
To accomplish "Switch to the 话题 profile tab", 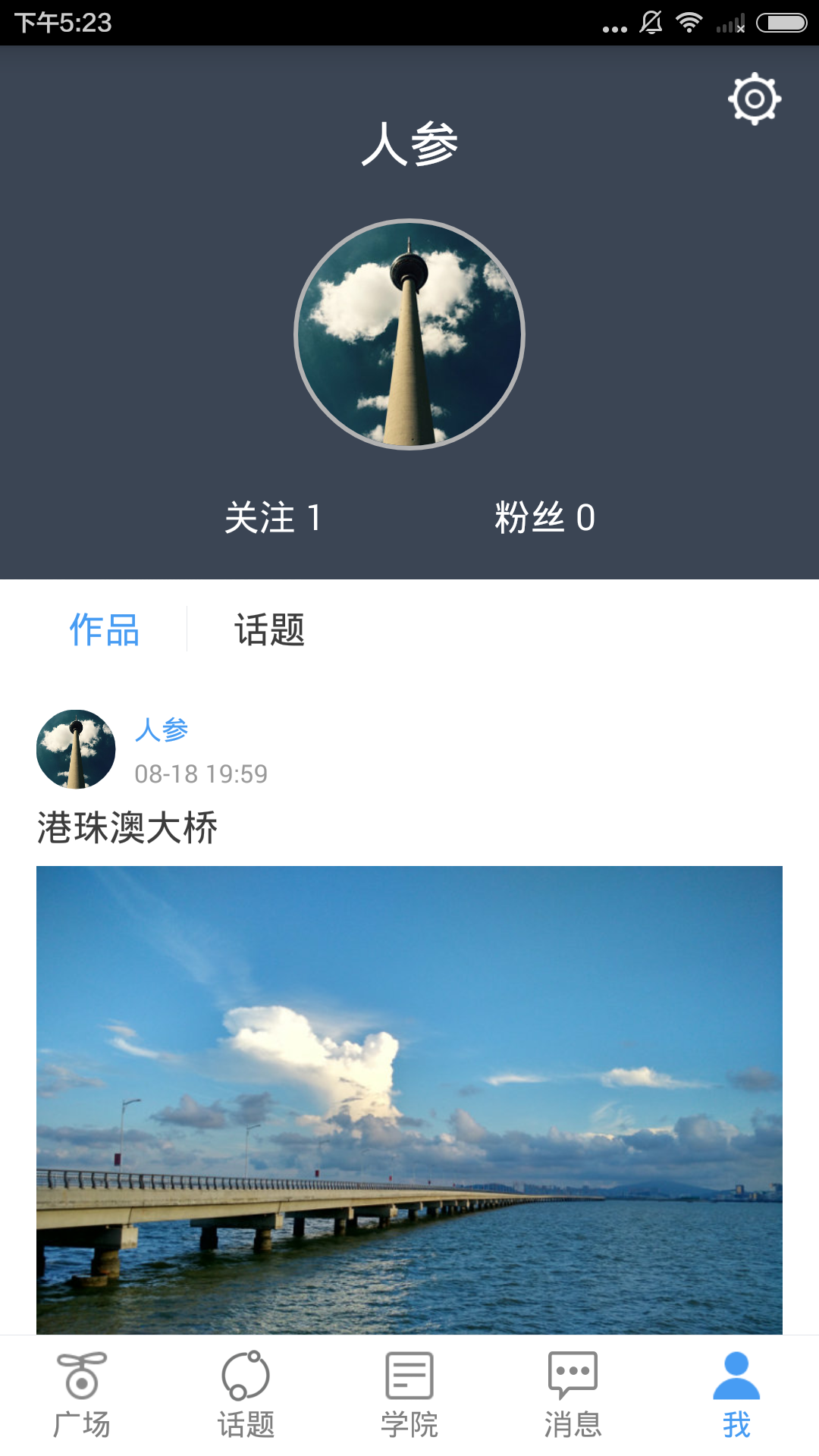I will pyautogui.click(x=269, y=630).
